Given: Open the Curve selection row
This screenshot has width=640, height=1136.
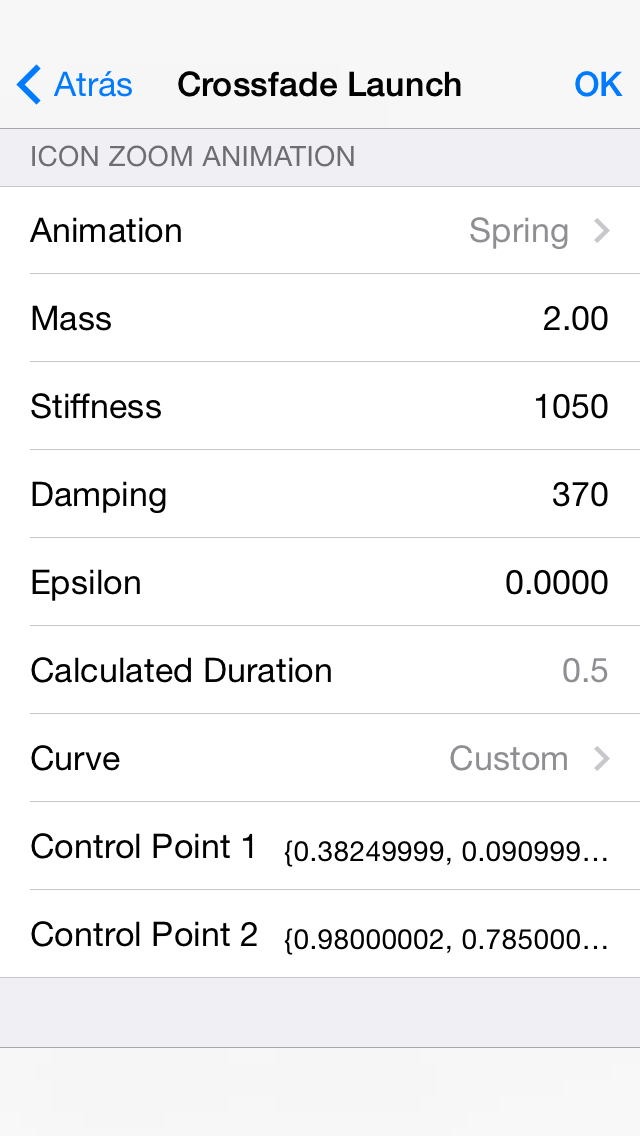Looking at the screenshot, I should (320, 759).
